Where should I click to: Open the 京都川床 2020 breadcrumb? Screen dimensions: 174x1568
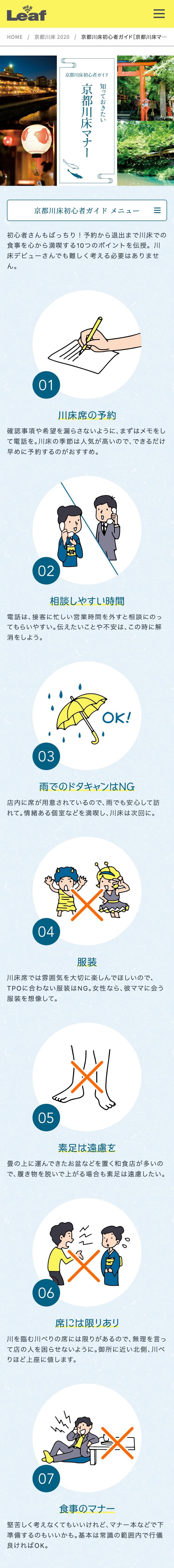point(52,37)
